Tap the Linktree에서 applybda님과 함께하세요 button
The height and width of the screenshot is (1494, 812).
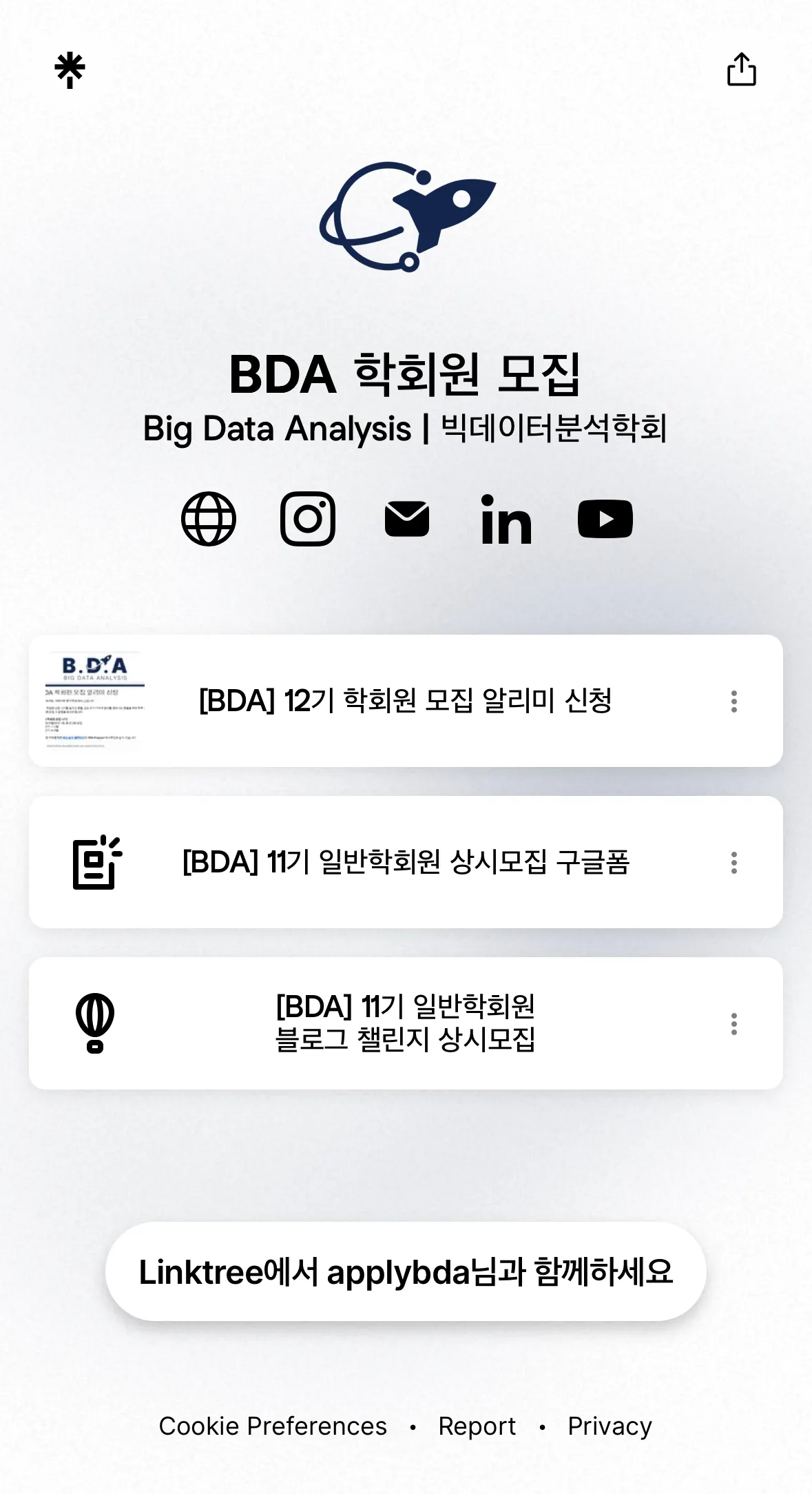[x=405, y=1271]
